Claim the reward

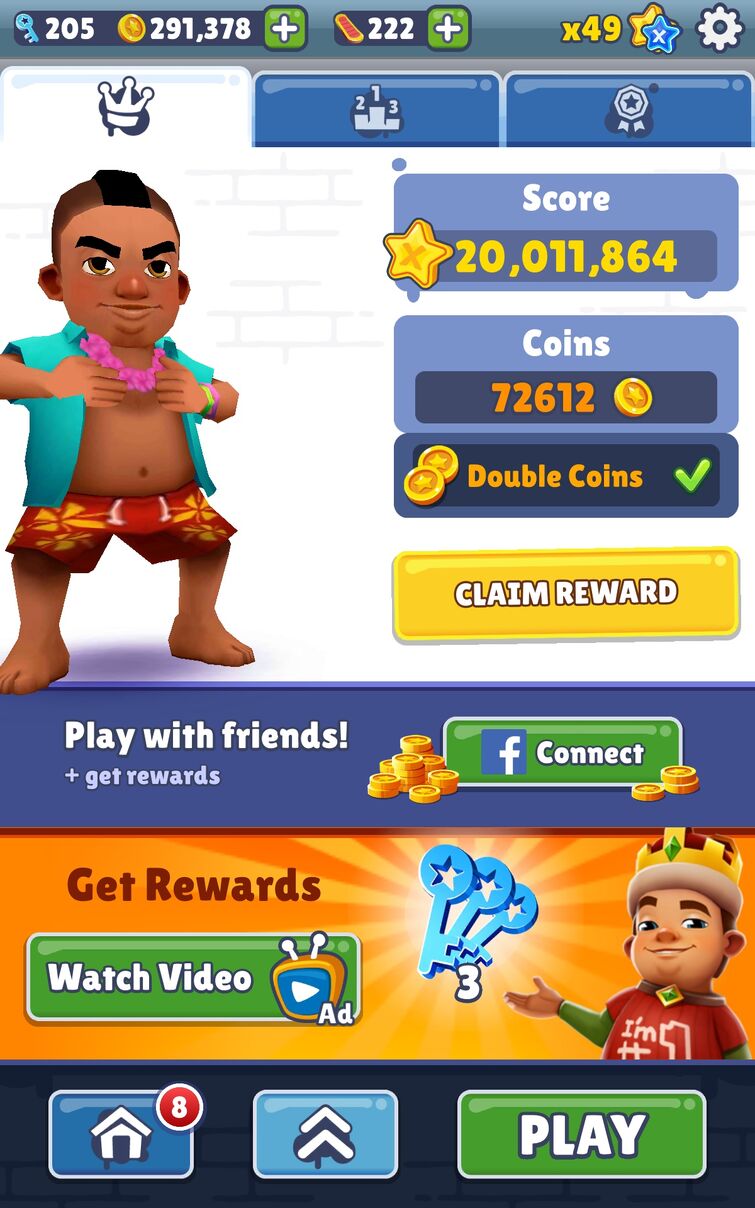coord(566,593)
